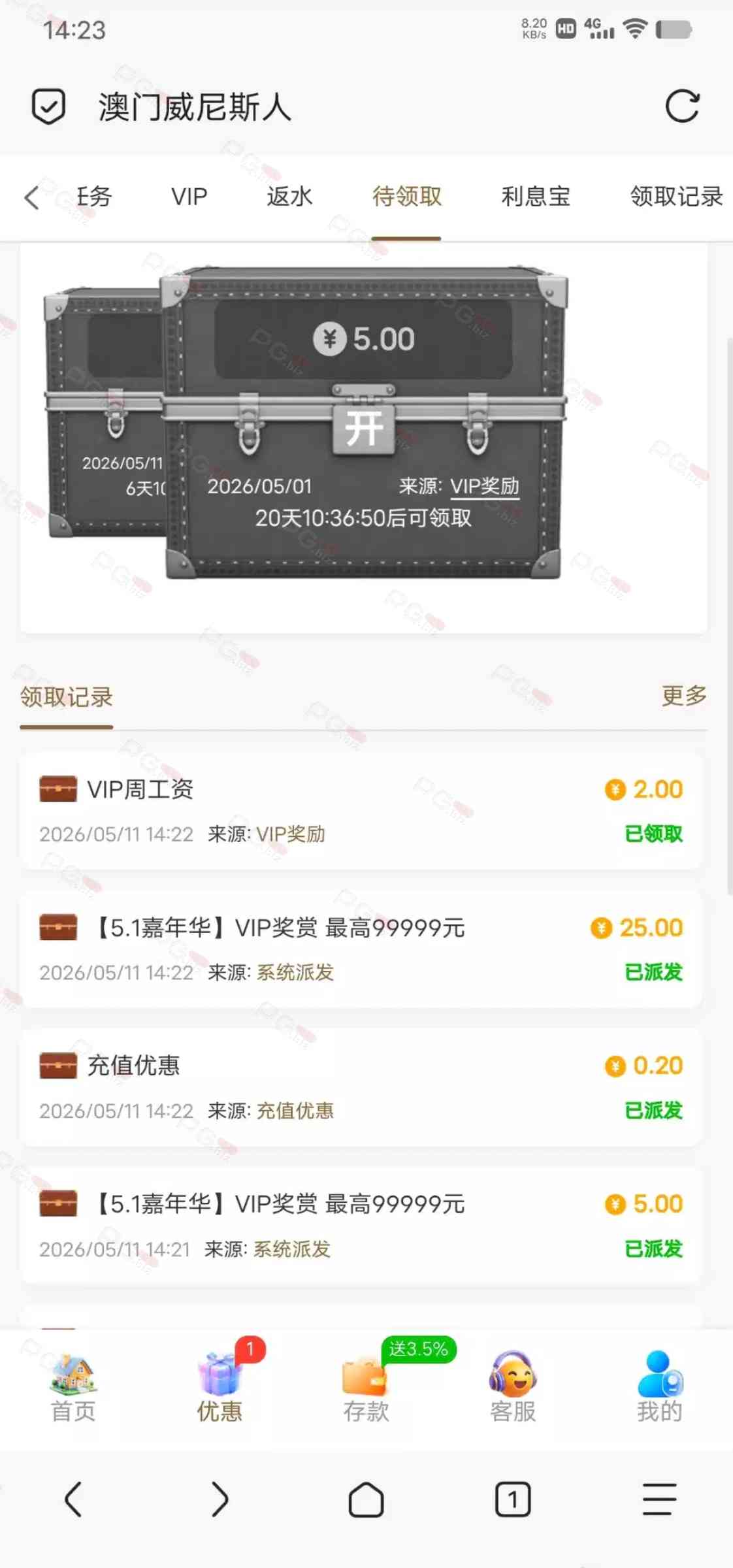
Task: Open the 领取记录 top tab
Action: (x=676, y=197)
